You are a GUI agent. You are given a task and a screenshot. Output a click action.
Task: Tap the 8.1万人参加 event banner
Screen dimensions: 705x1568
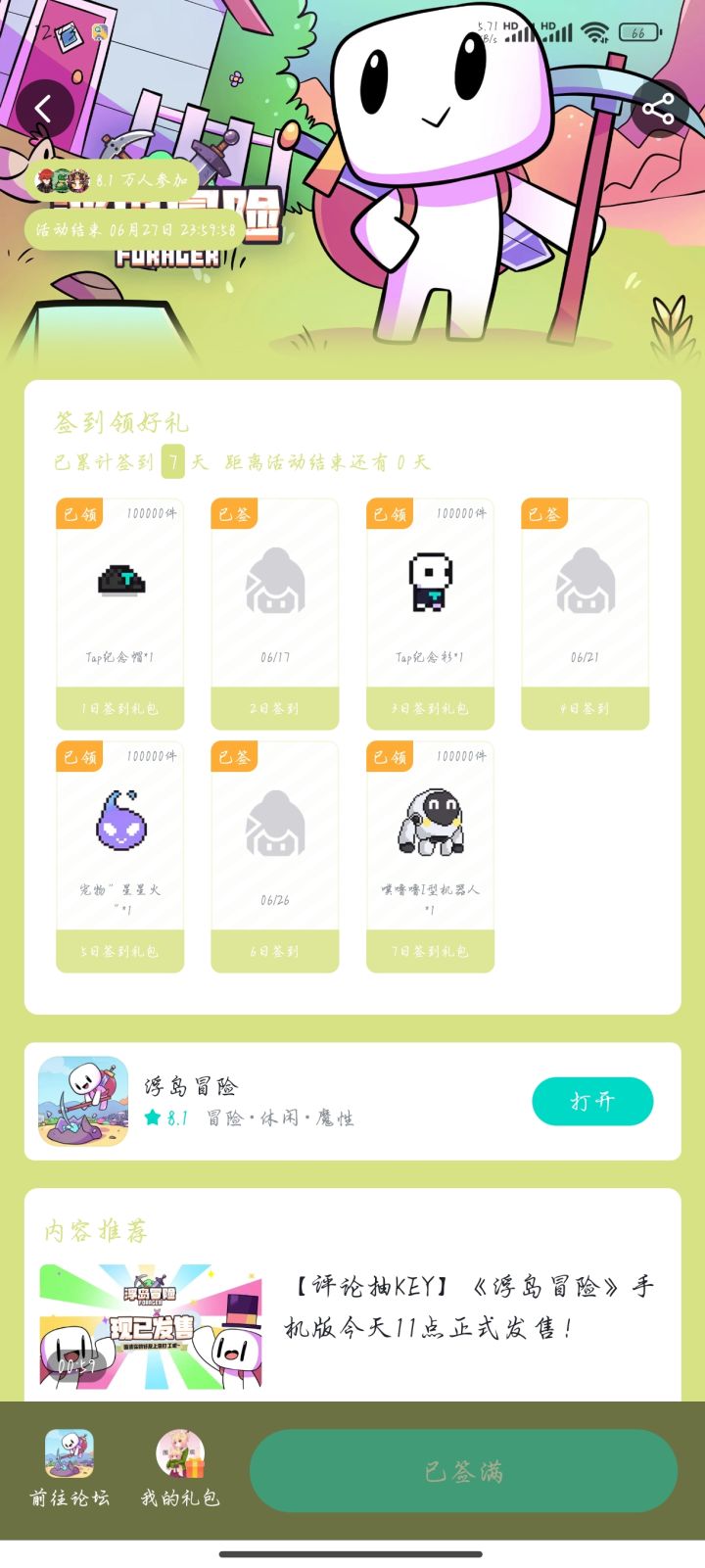(x=108, y=180)
